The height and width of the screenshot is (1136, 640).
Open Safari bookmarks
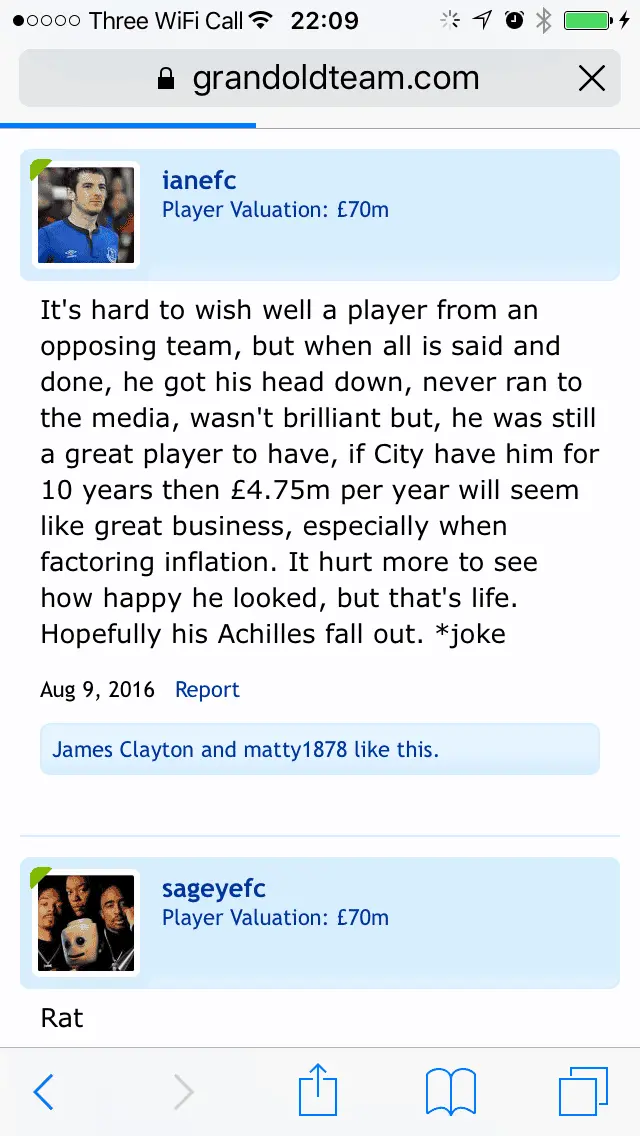pyautogui.click(x=451, y=1092)
